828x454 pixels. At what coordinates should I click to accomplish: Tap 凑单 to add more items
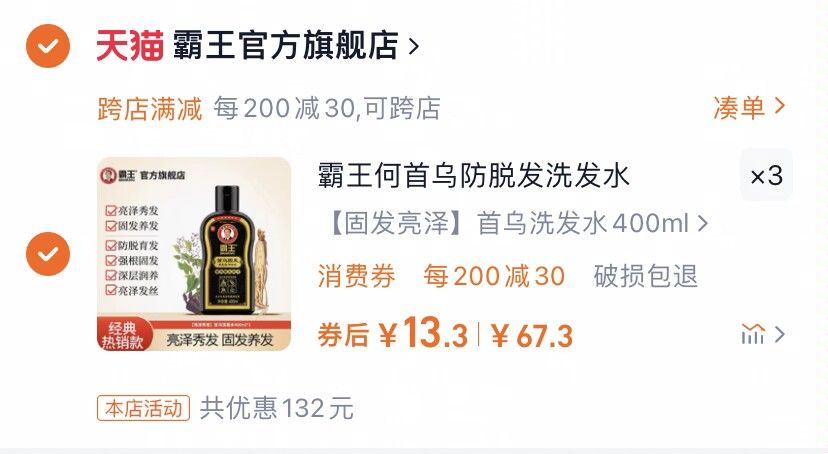pos(749,107)
